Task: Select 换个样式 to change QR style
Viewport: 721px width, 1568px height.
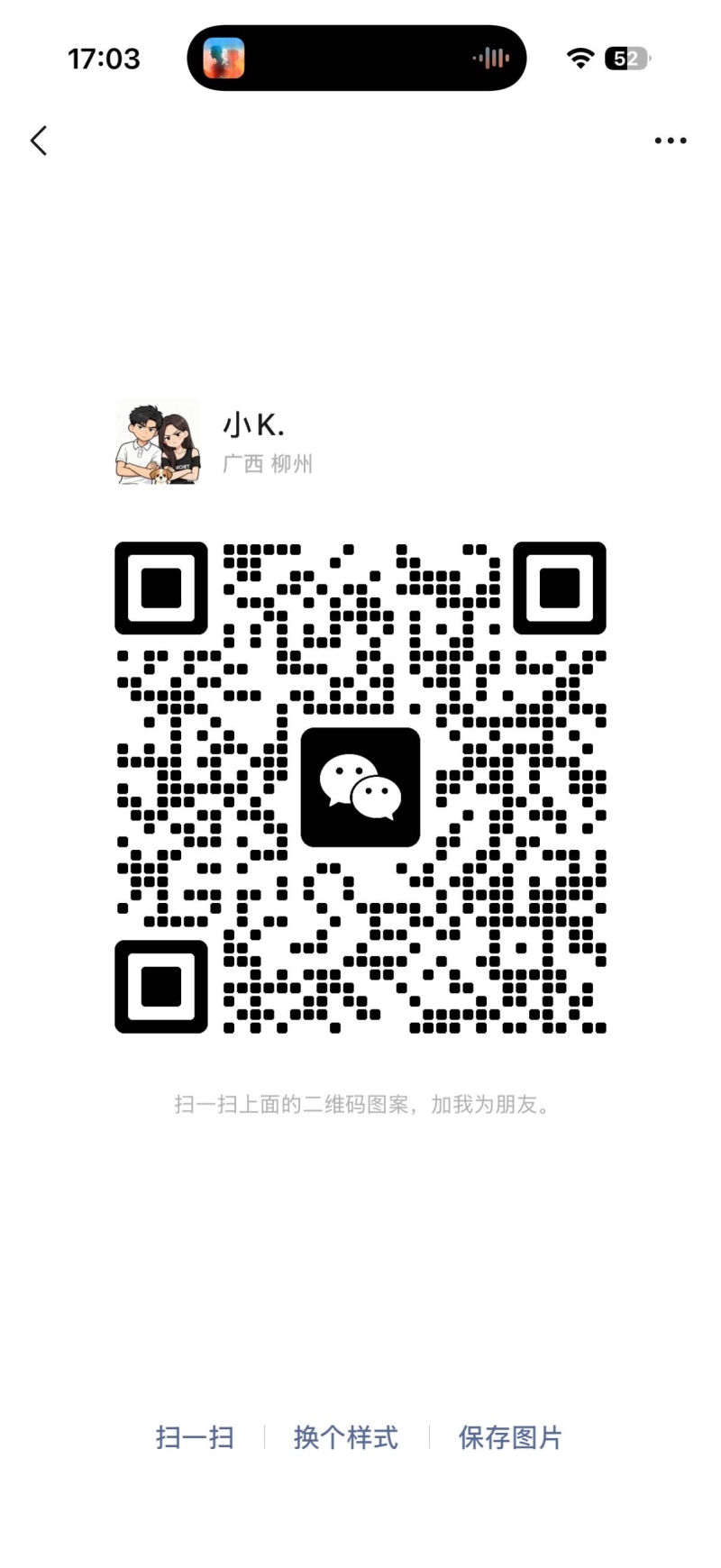Action: click(x=346, y=1436)
